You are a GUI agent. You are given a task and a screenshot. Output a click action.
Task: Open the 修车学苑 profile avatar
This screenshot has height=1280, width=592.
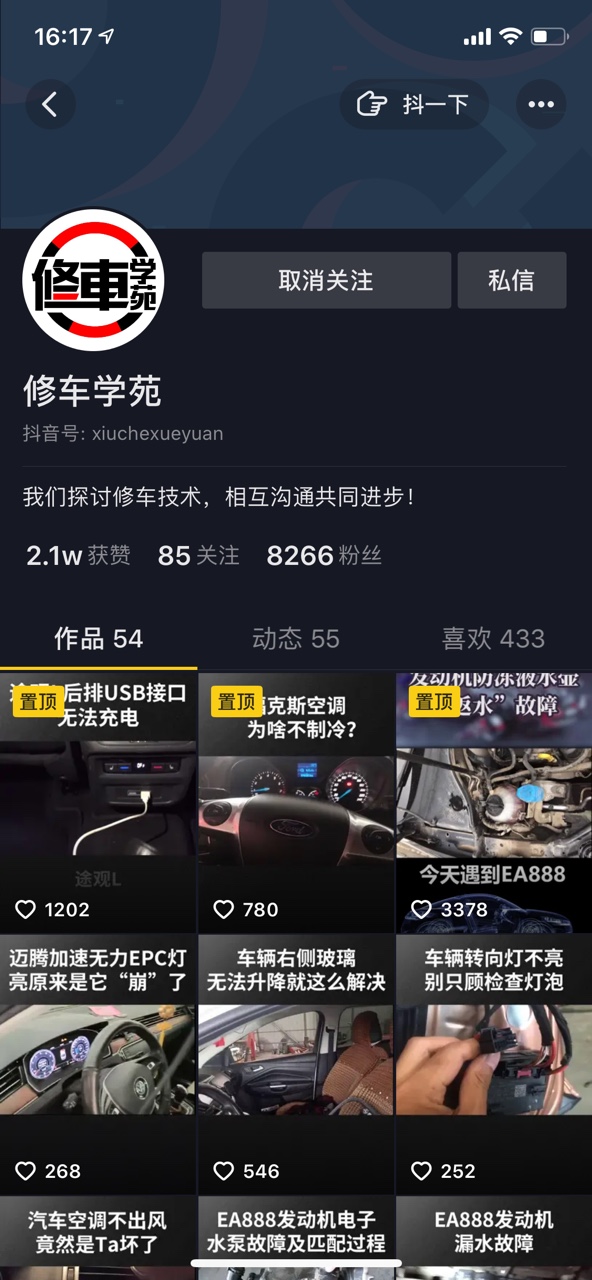(x=93, y=280)
